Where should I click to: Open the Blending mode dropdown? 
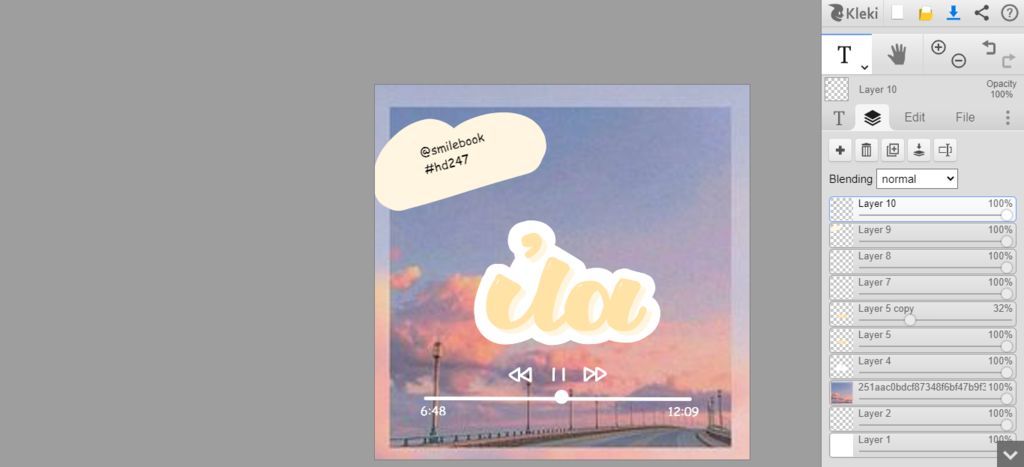pyautogui.click(x=916, y=179)
